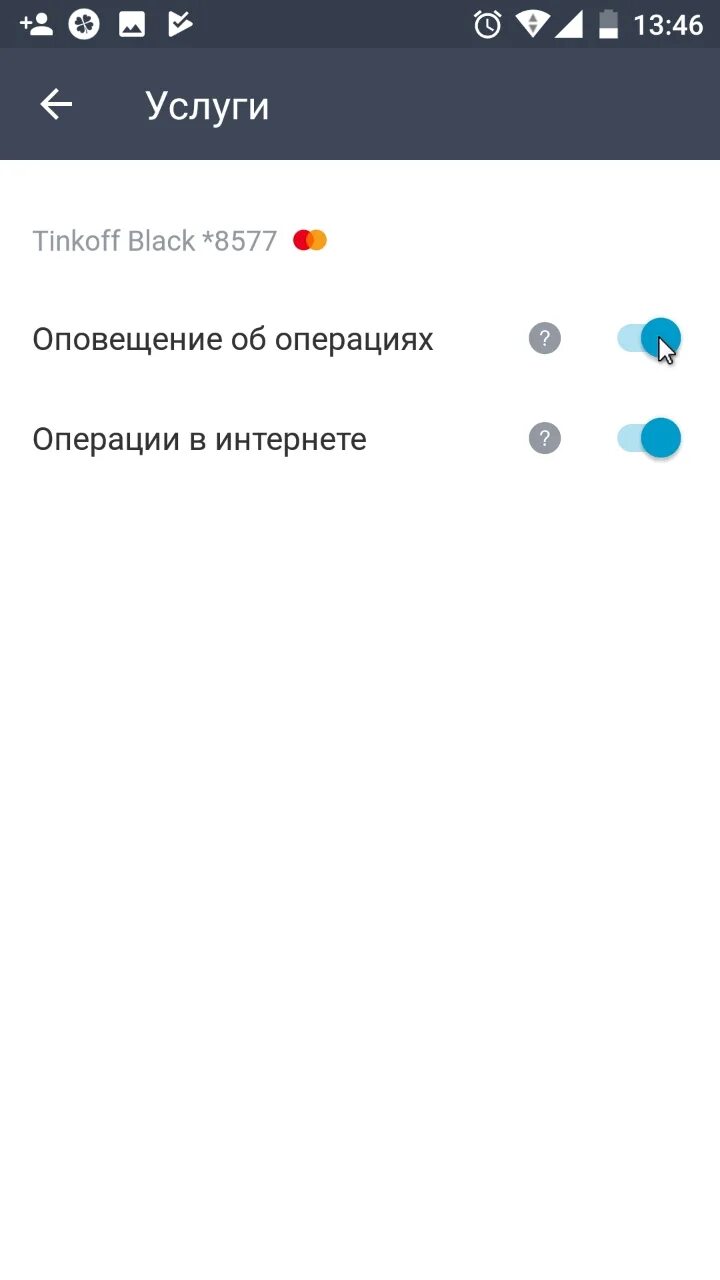Turn off the Операции в интернете switch
Image resolution: width=720 pixels, height=1280 pixels.
pyautogui.click(x=648, y=438)
